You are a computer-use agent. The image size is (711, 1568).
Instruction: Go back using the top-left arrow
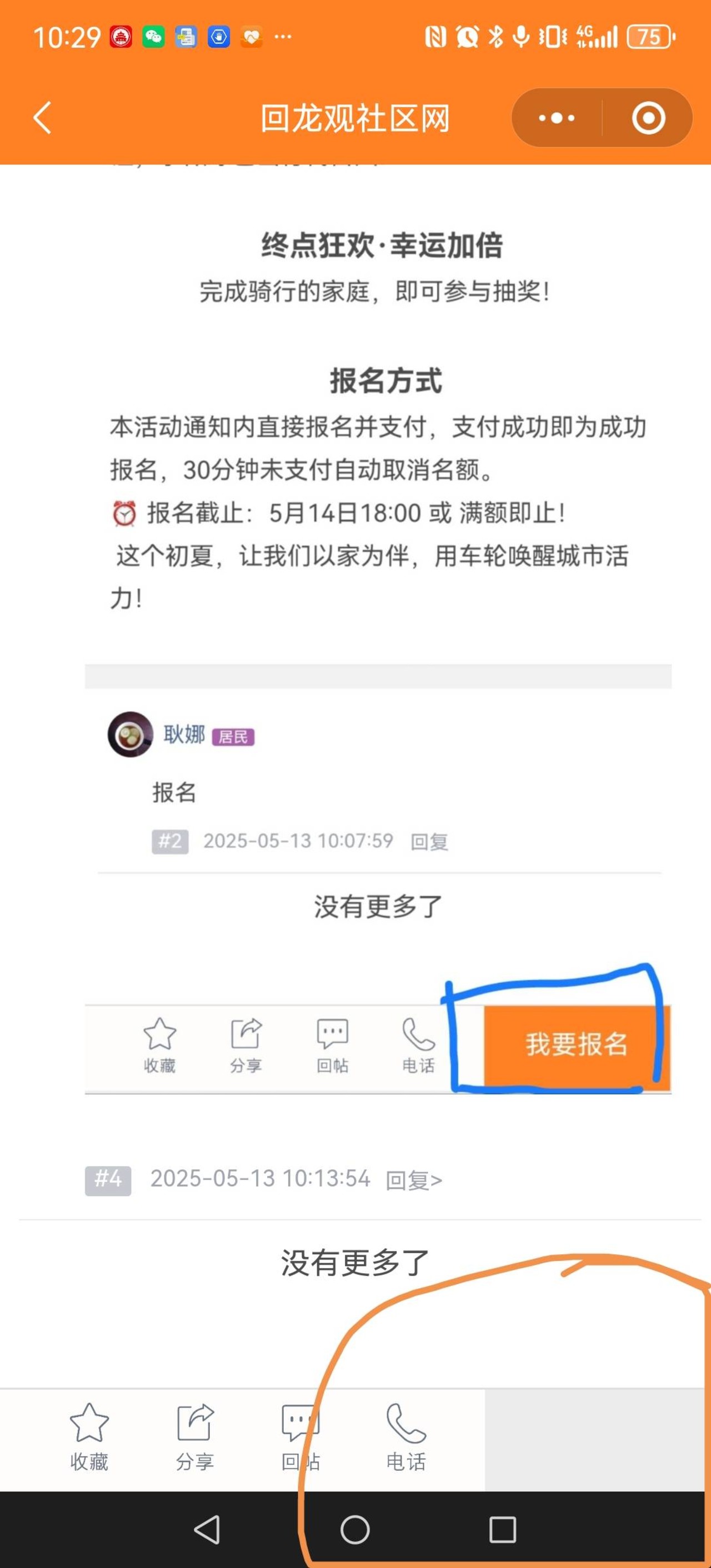click(42, 118)
